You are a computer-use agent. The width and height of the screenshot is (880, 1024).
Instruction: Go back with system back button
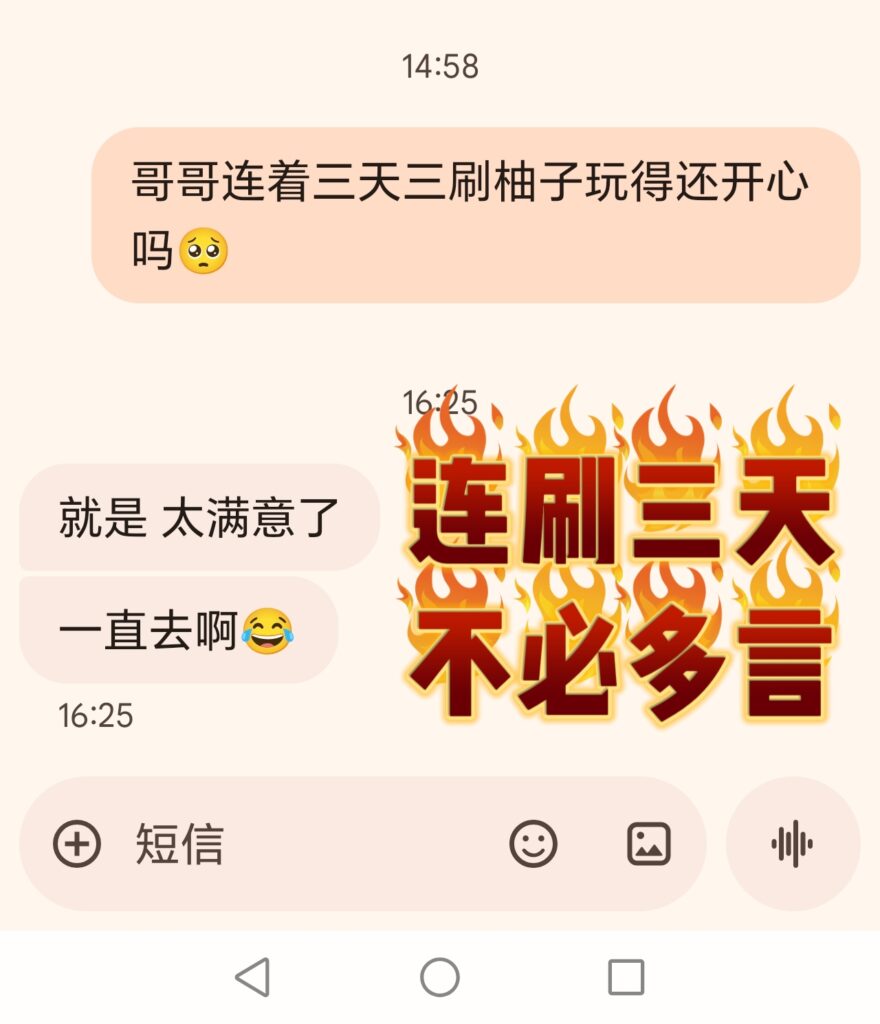[x=252, y=977]
